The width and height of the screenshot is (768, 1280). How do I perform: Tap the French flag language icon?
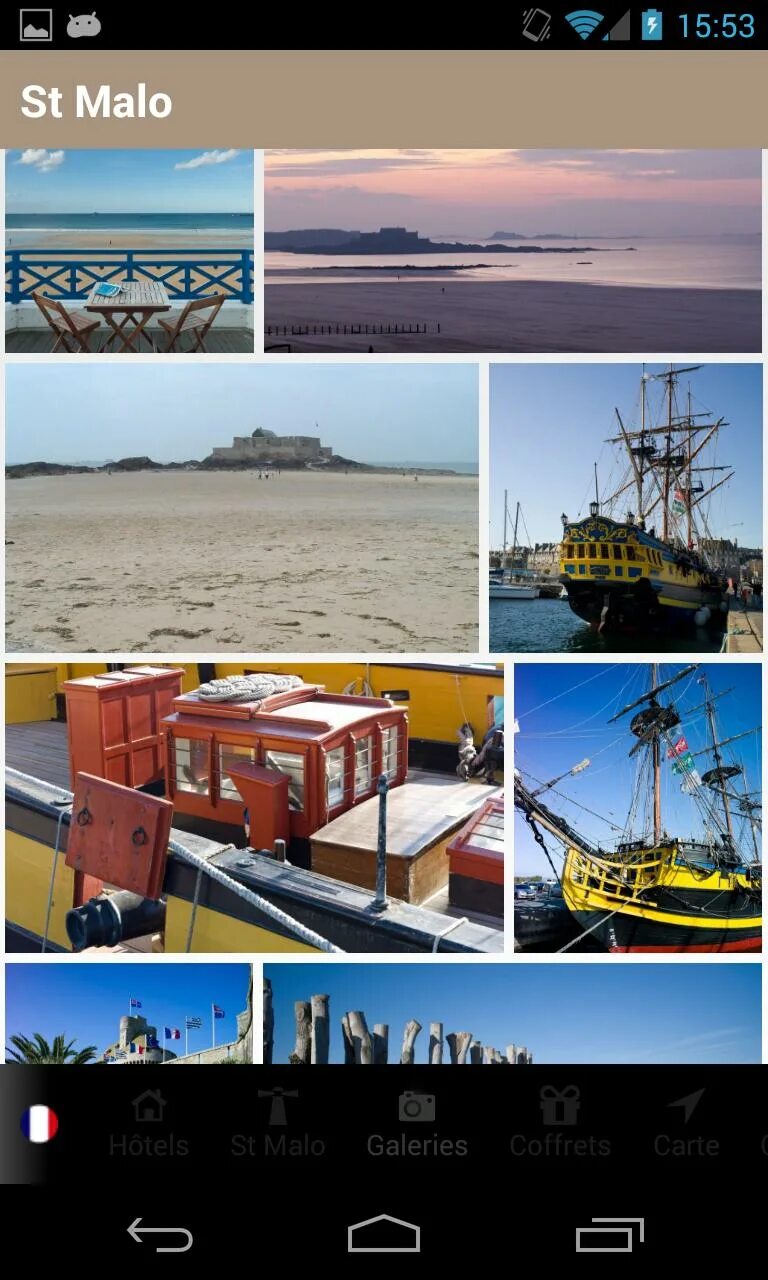pos(39,1124)
